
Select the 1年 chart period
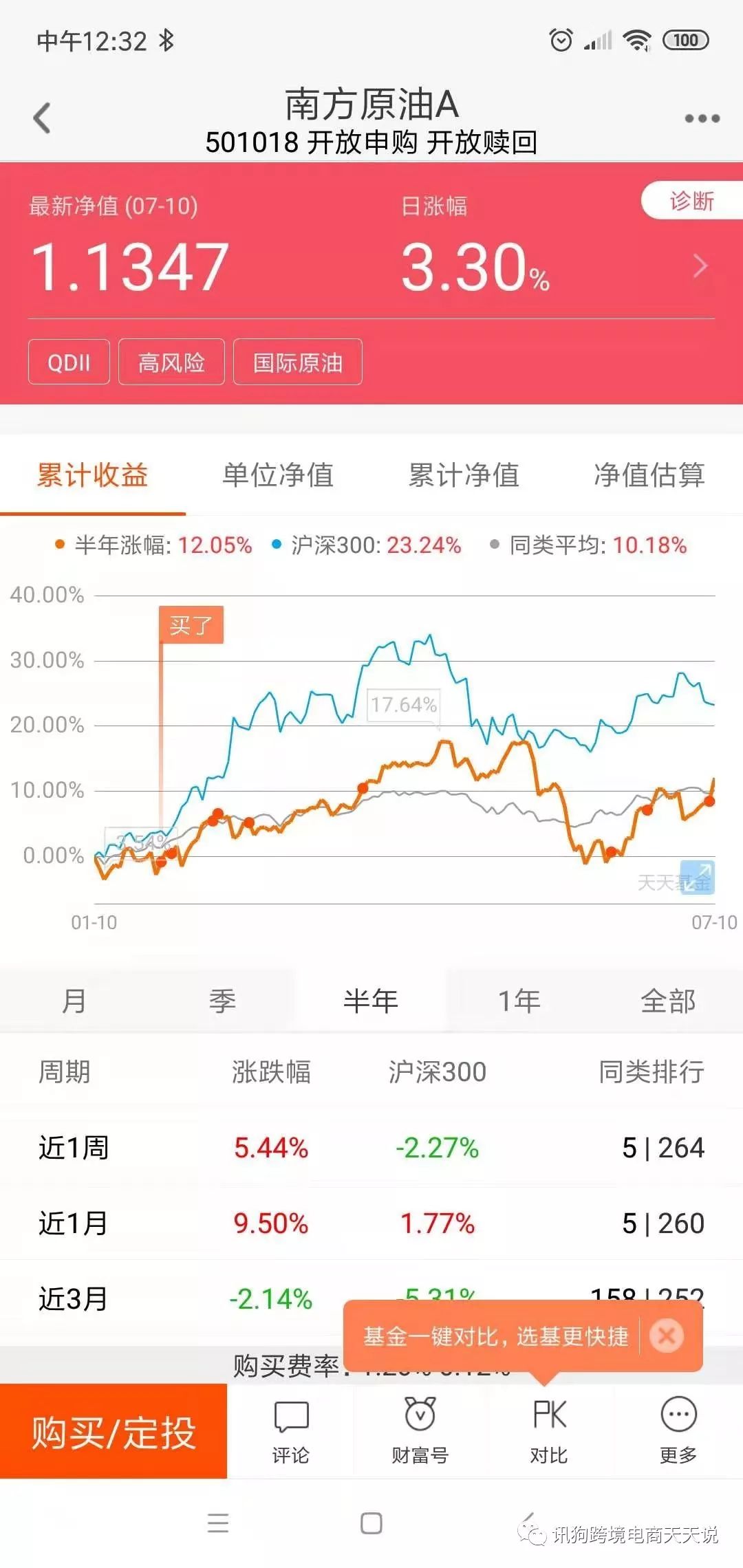click(x=519, y=1001)
